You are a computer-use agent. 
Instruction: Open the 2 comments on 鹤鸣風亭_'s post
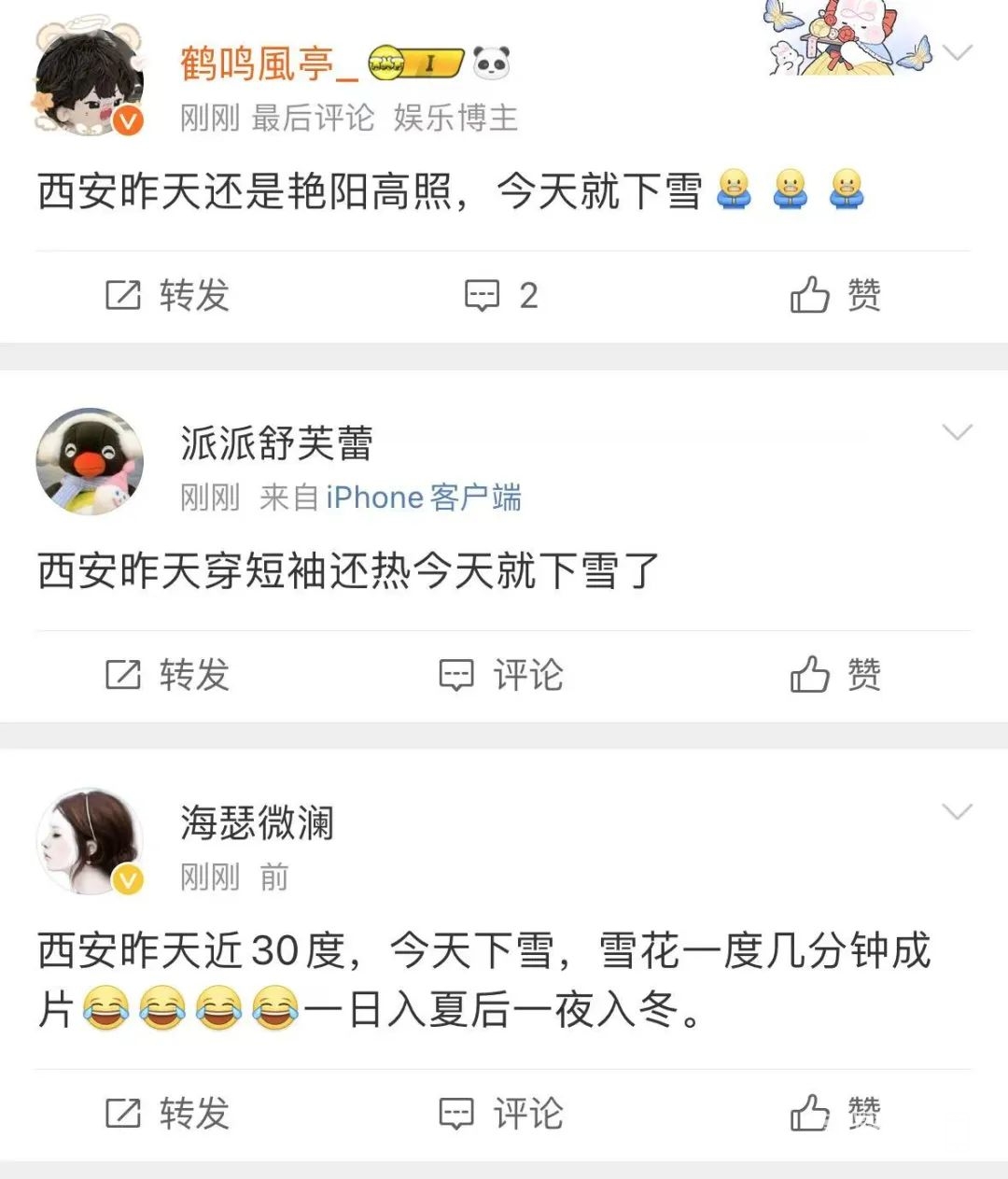coord(502,296)
